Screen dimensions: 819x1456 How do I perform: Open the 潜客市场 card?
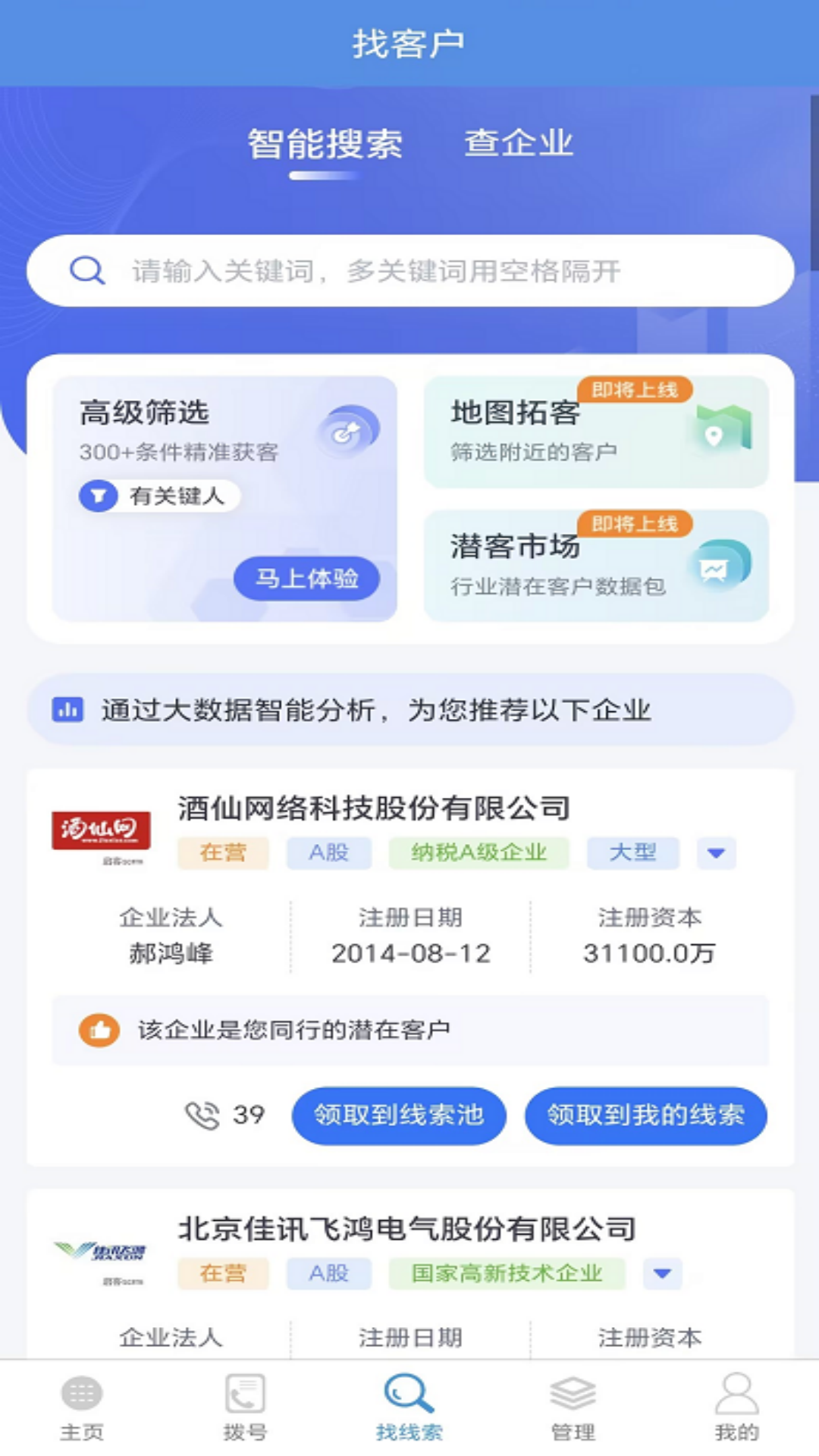pos(596,566)
